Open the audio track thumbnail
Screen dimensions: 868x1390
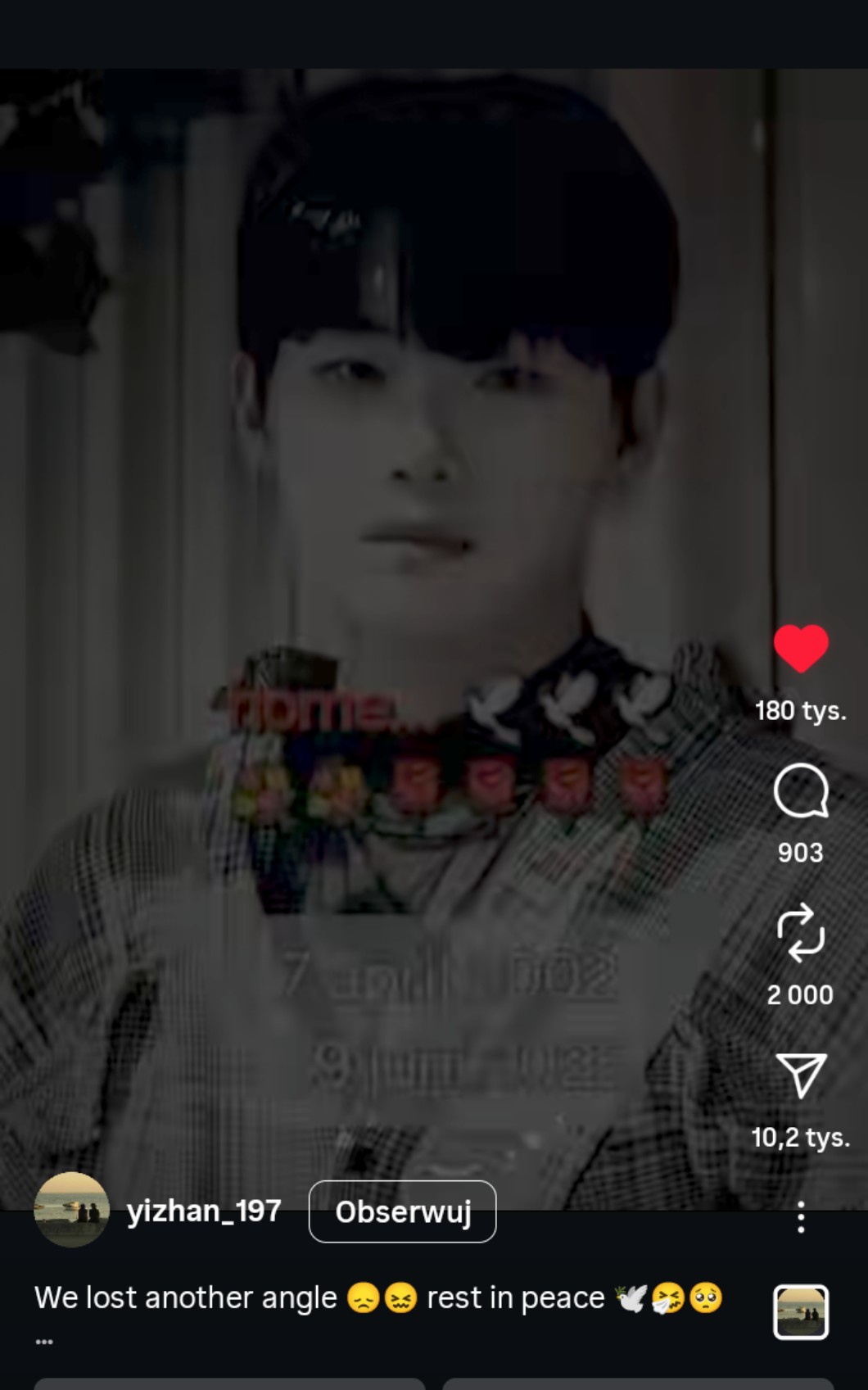tap(800, 1311)
